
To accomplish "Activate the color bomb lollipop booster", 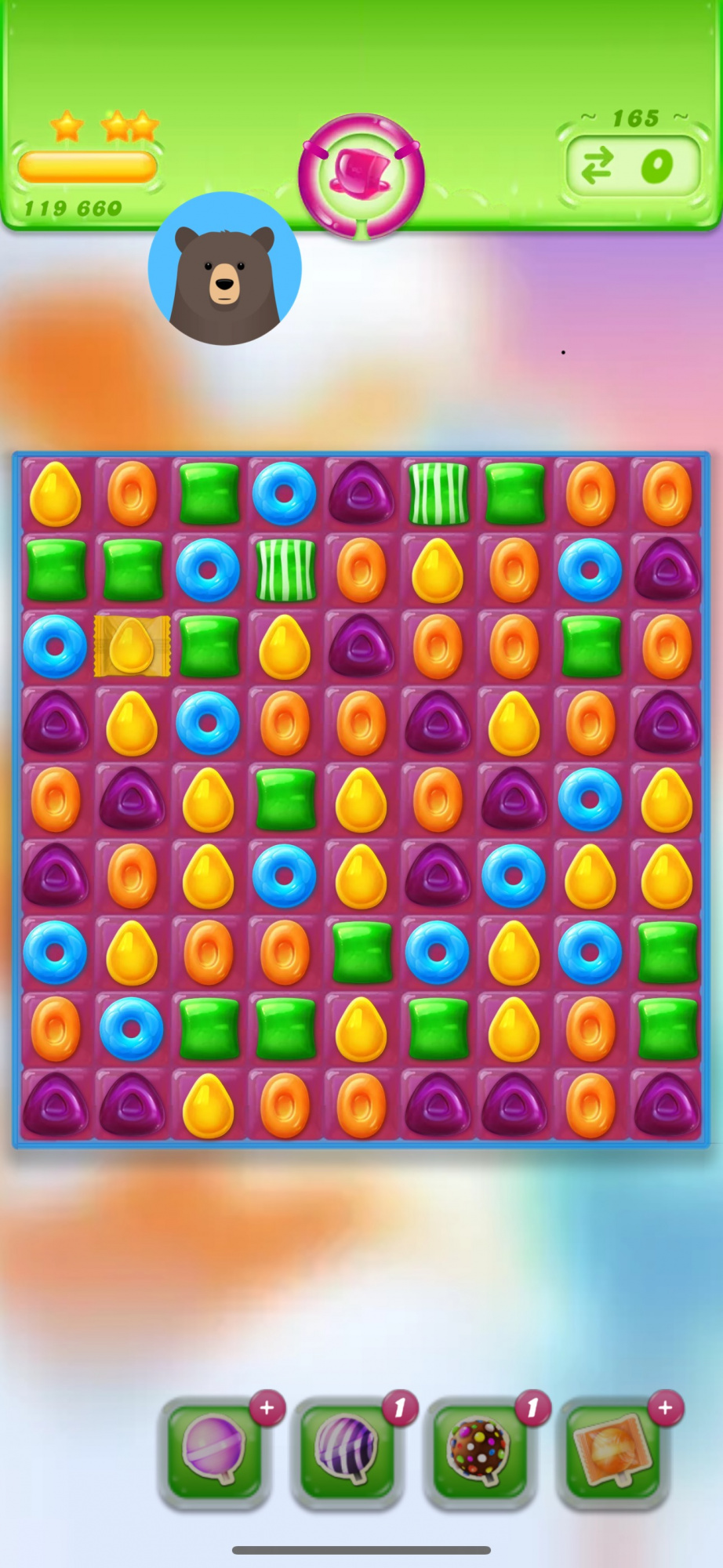I will tap(480, 1452).
